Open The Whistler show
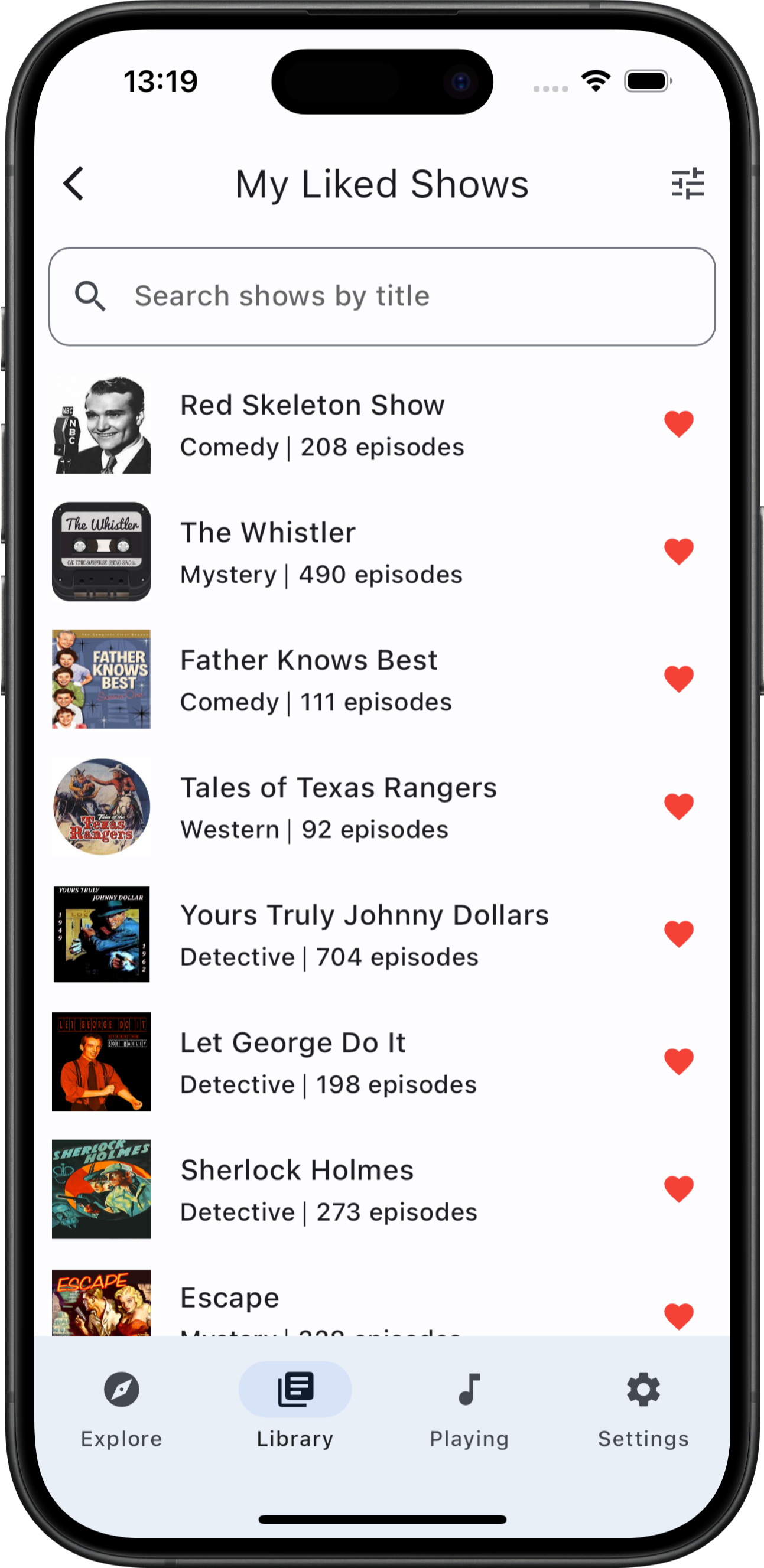The width and height of the screenshot is (764, 1568). (268, 552)
